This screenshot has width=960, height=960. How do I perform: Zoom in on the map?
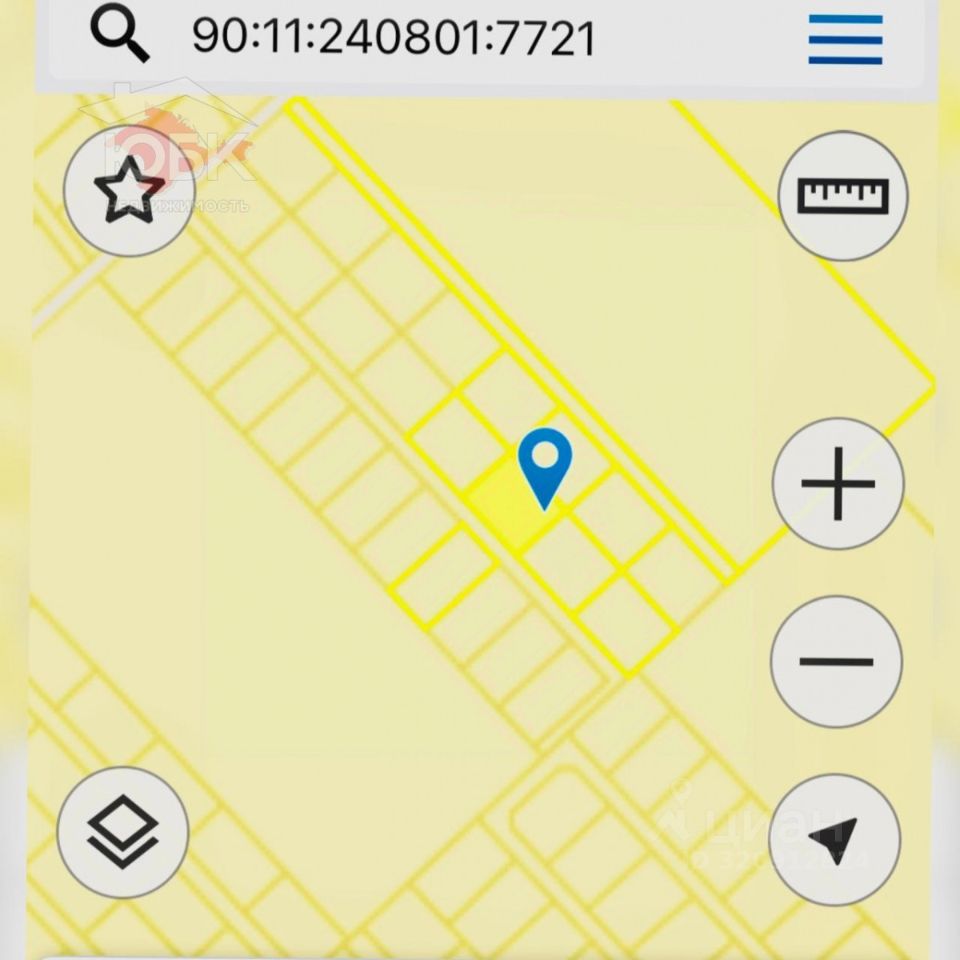tap(838, 484)
